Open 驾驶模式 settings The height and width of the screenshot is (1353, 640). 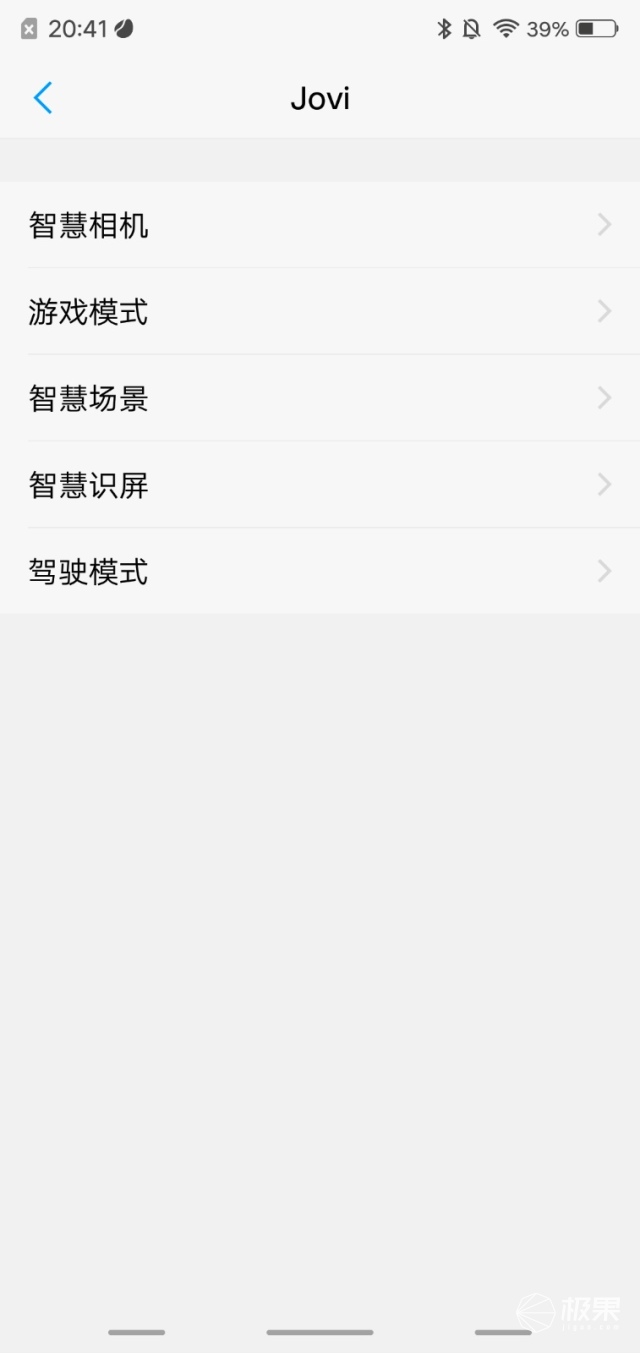click(x=320, y=572)
